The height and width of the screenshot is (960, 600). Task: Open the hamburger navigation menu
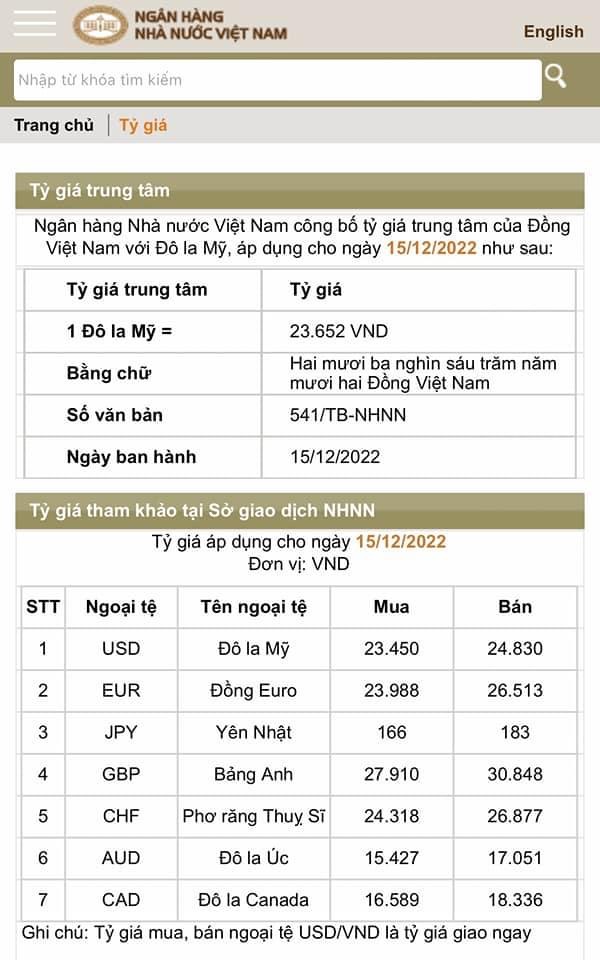point(35,23)
